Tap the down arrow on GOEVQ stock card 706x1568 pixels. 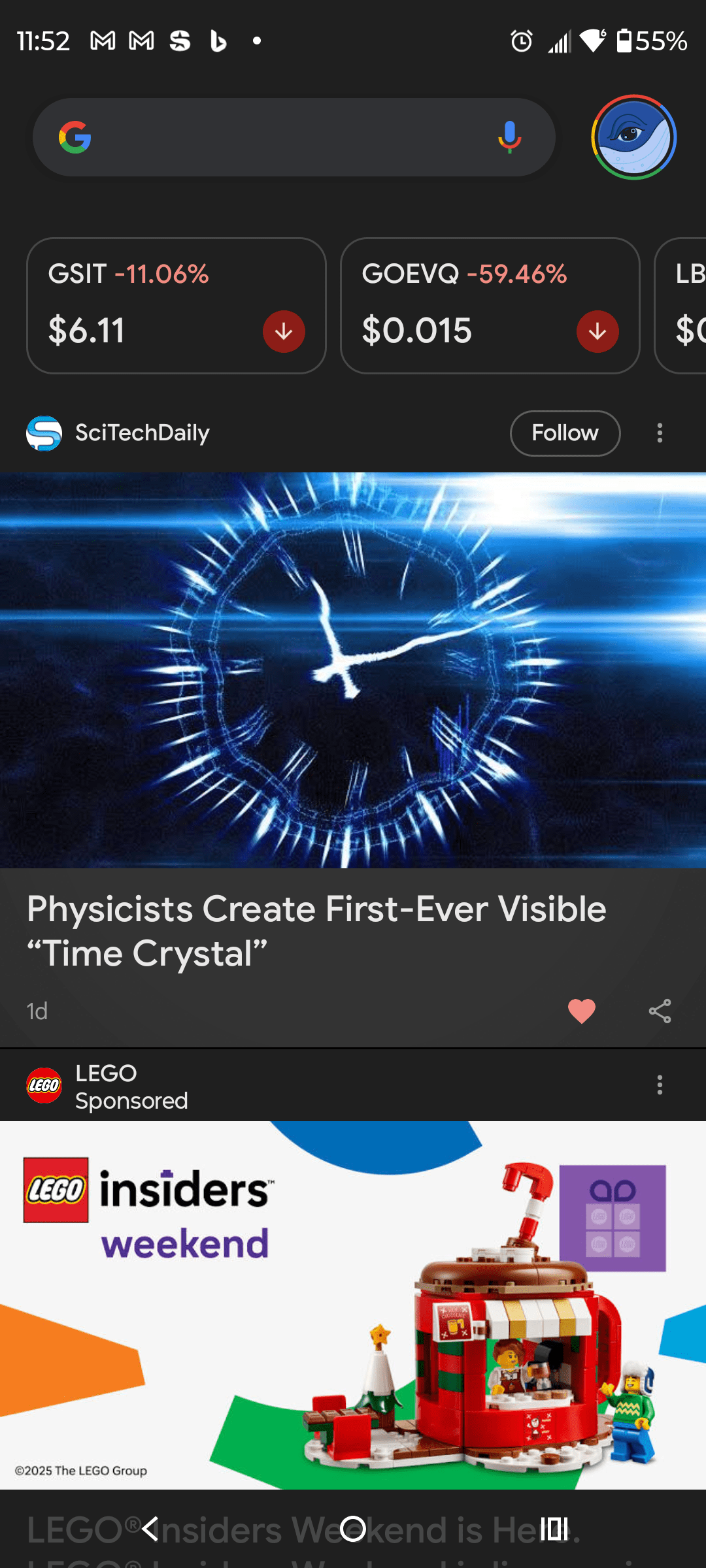598,331
